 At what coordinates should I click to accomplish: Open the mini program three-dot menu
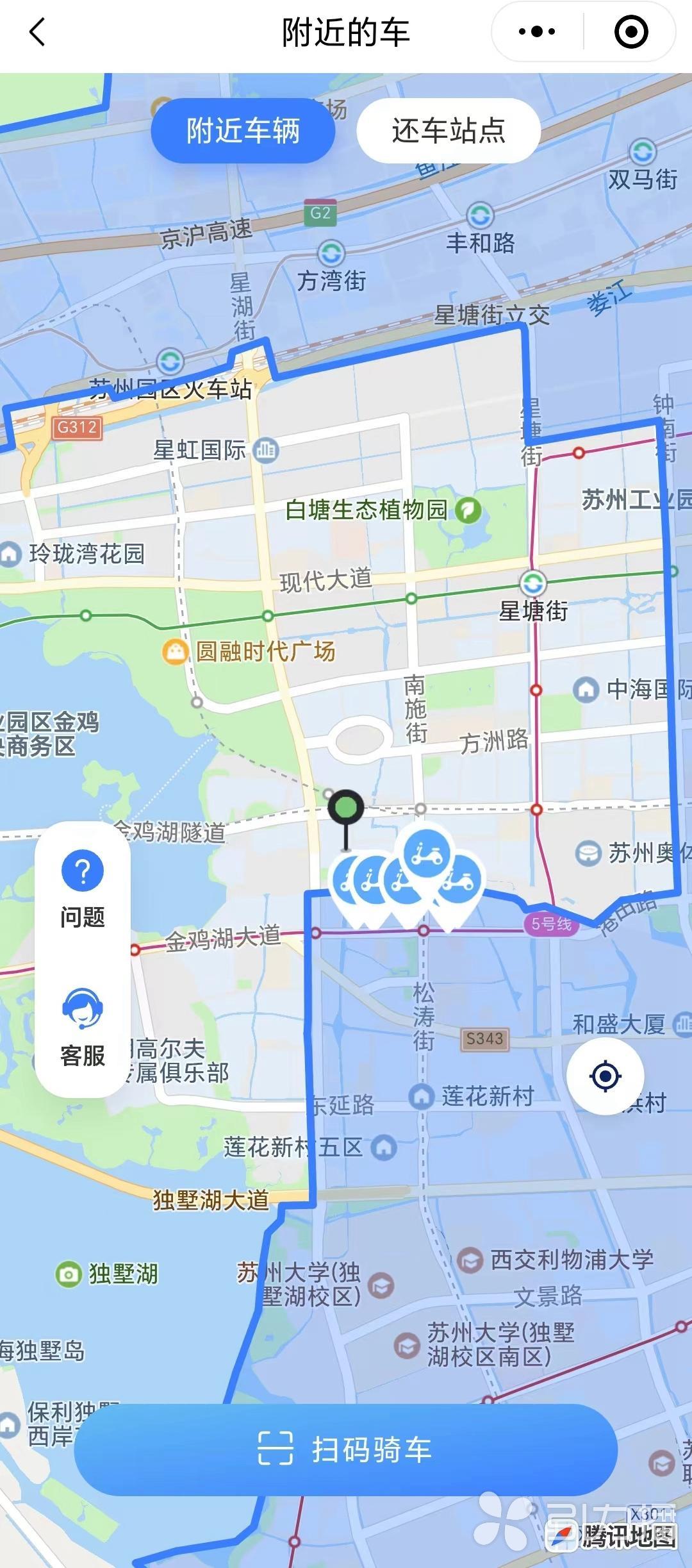pos(537,31)
